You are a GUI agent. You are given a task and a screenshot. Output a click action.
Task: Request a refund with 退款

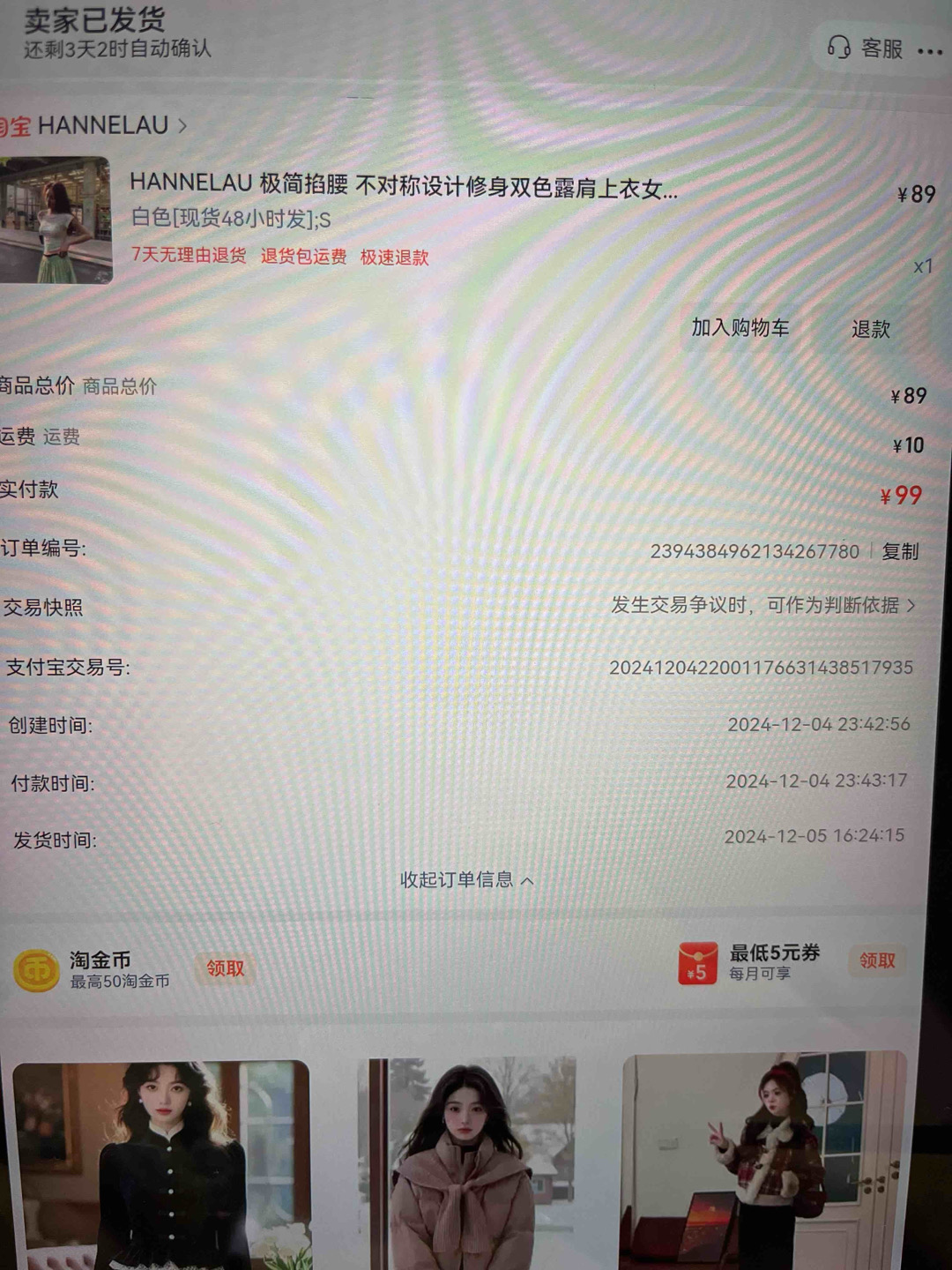click(x=870, y=330)
